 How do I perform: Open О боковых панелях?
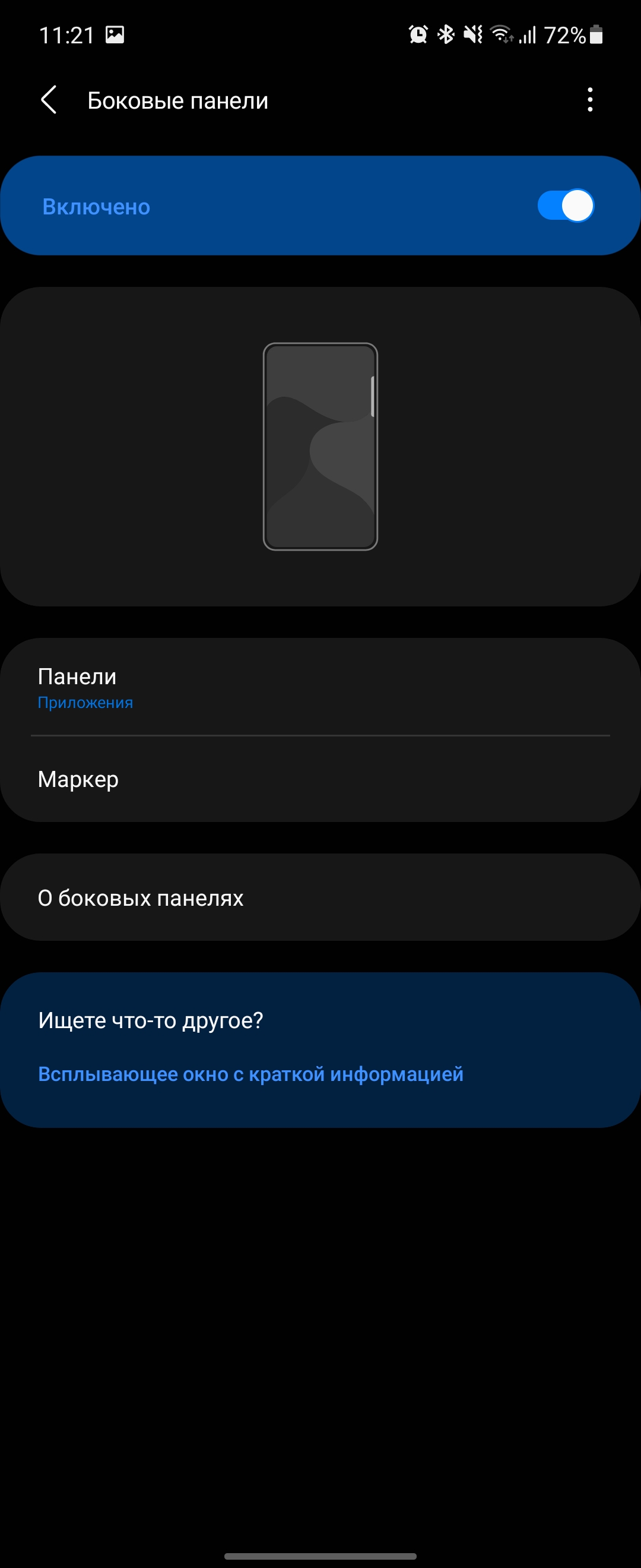tap(320, 898)
